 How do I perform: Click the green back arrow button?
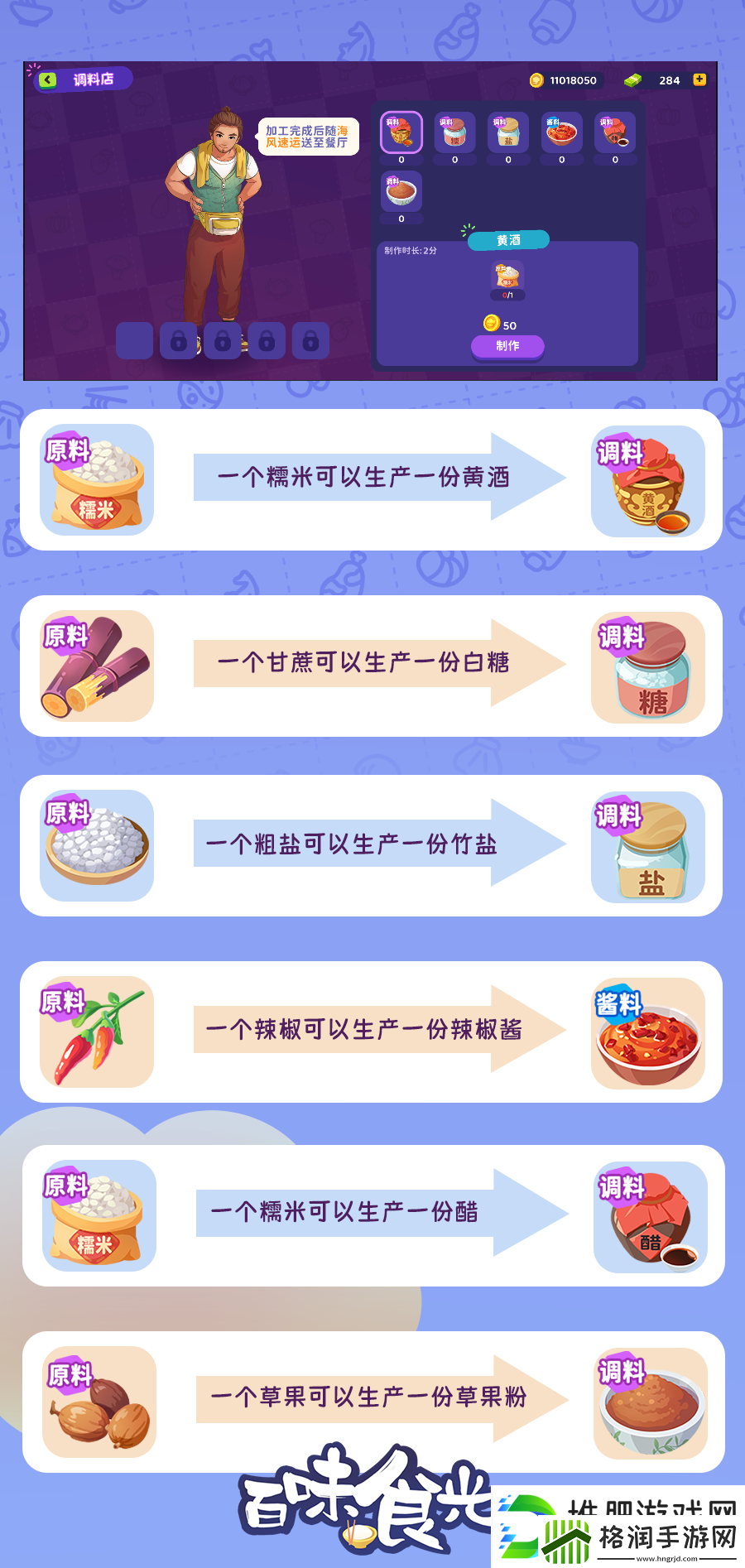[x=47, y=79]
